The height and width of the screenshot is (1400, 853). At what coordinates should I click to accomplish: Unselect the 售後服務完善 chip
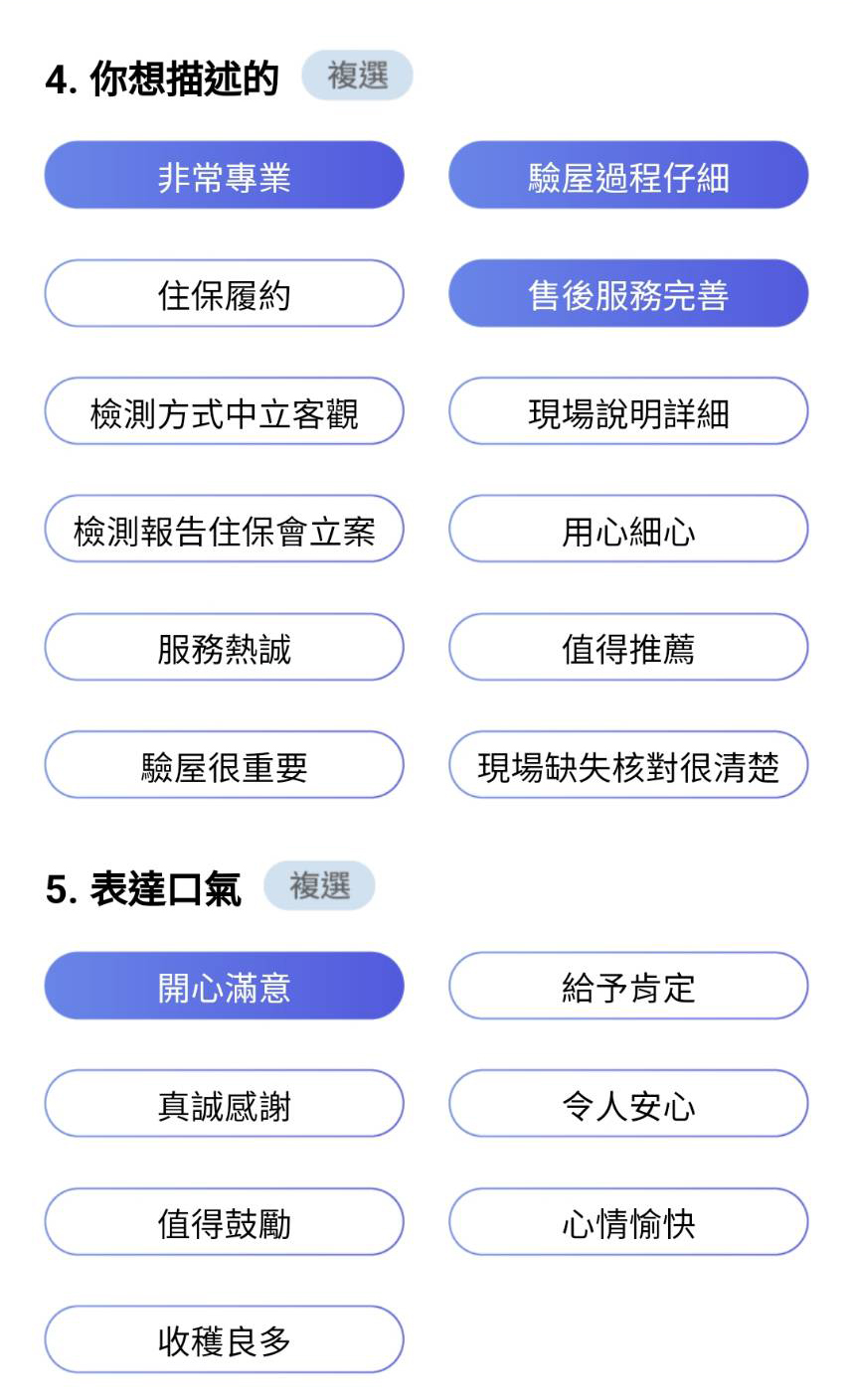(628, 293)
